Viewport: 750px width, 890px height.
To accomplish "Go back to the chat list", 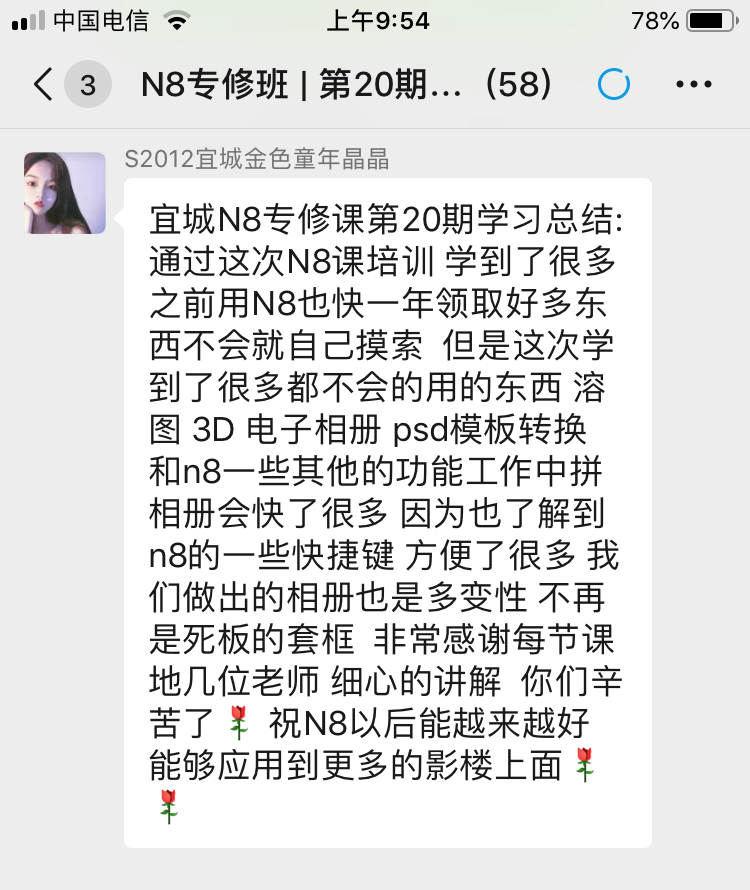I will tap(43, 85).
